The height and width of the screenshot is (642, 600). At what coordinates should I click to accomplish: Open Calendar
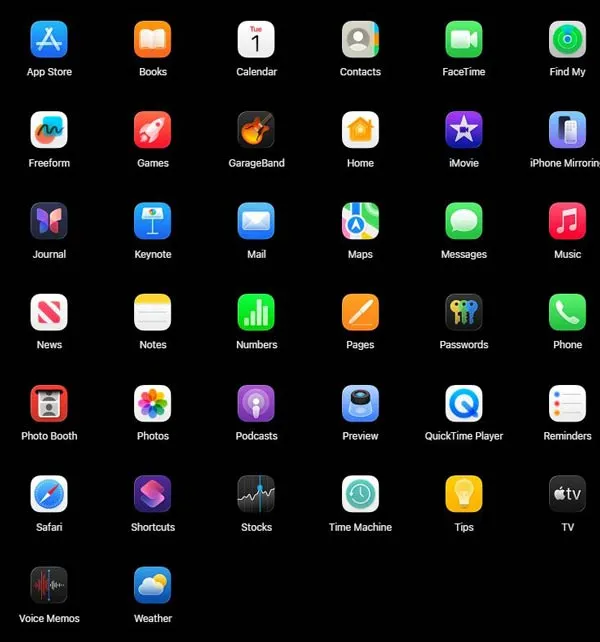(x=256, y=40)
